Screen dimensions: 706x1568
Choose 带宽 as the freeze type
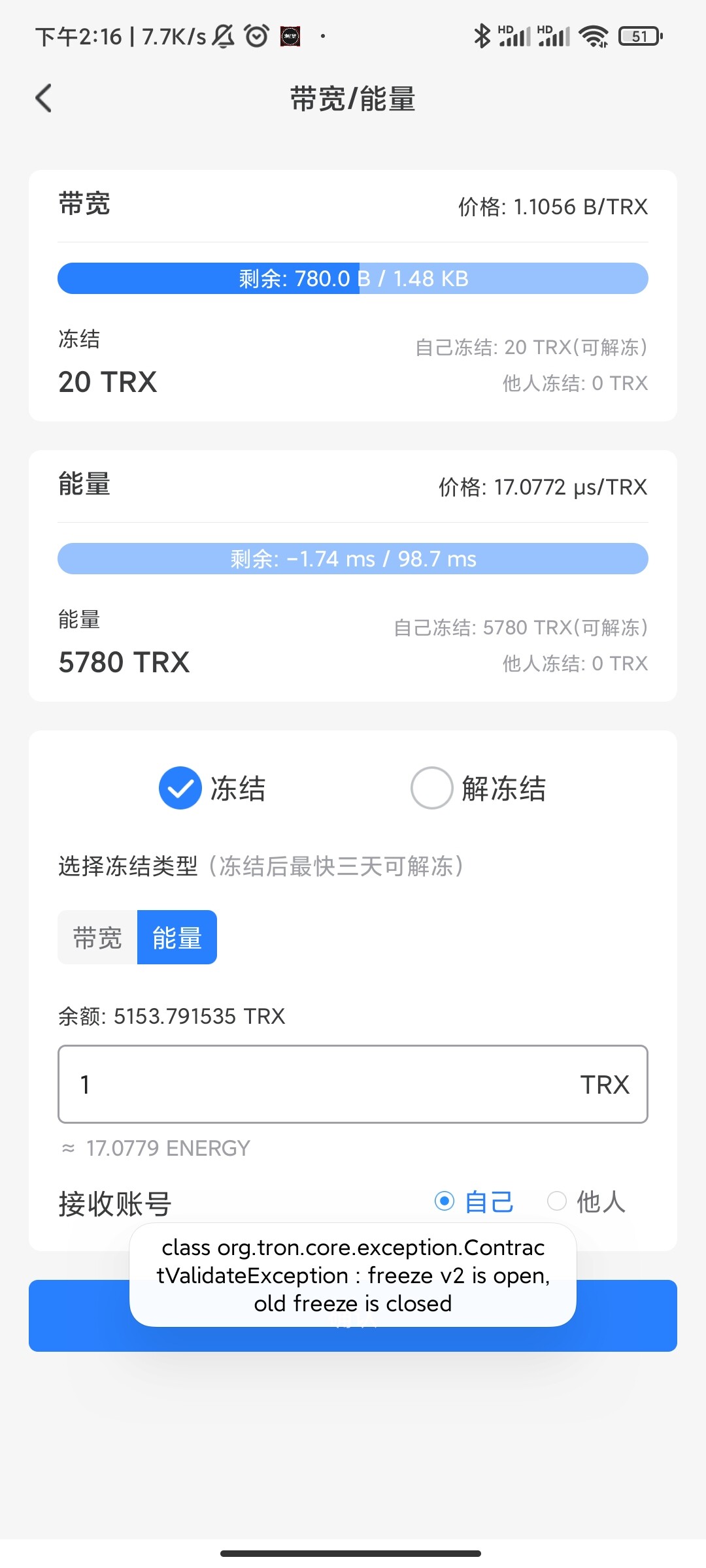[97, 938]
